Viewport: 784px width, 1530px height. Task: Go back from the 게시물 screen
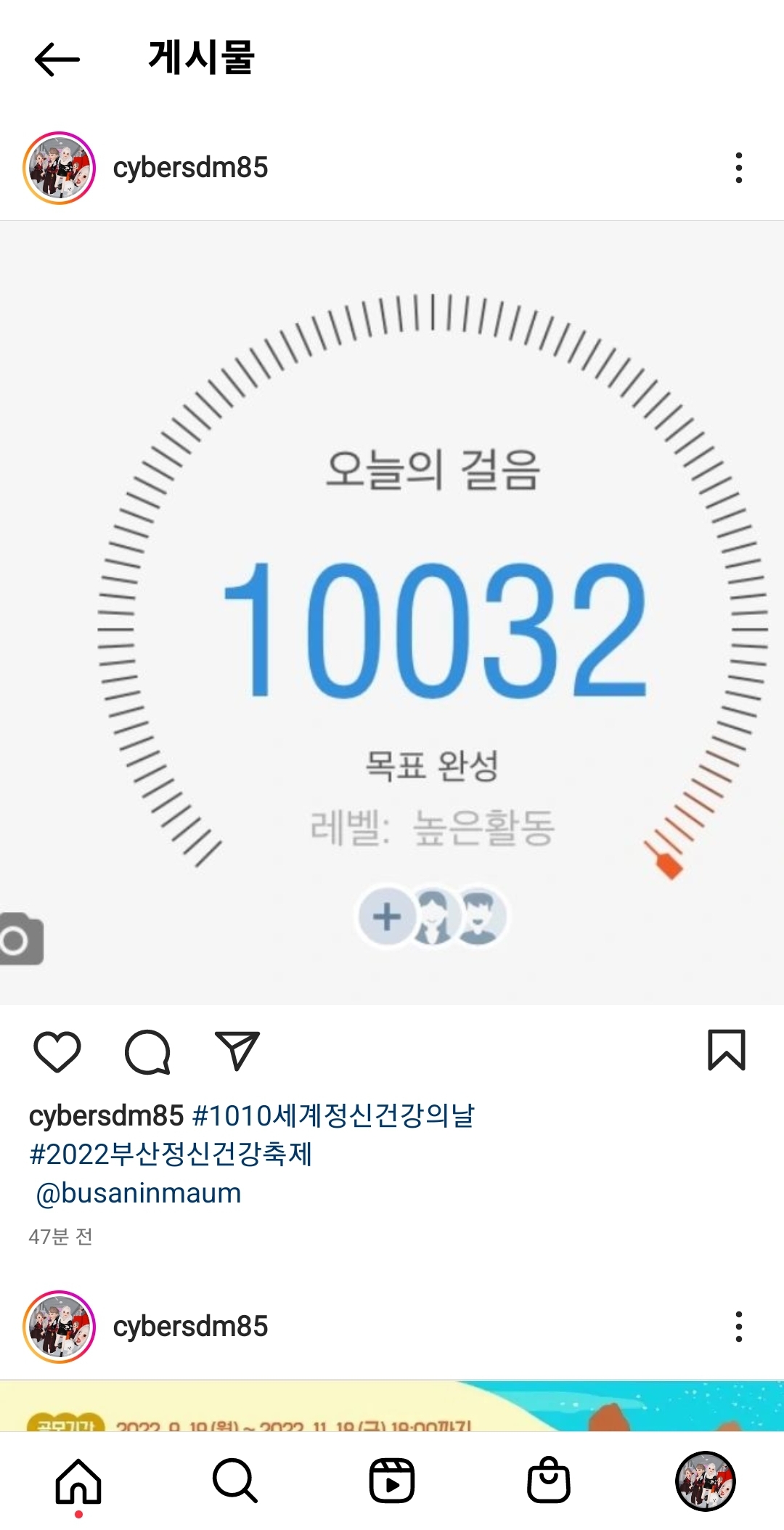[57, 60]
